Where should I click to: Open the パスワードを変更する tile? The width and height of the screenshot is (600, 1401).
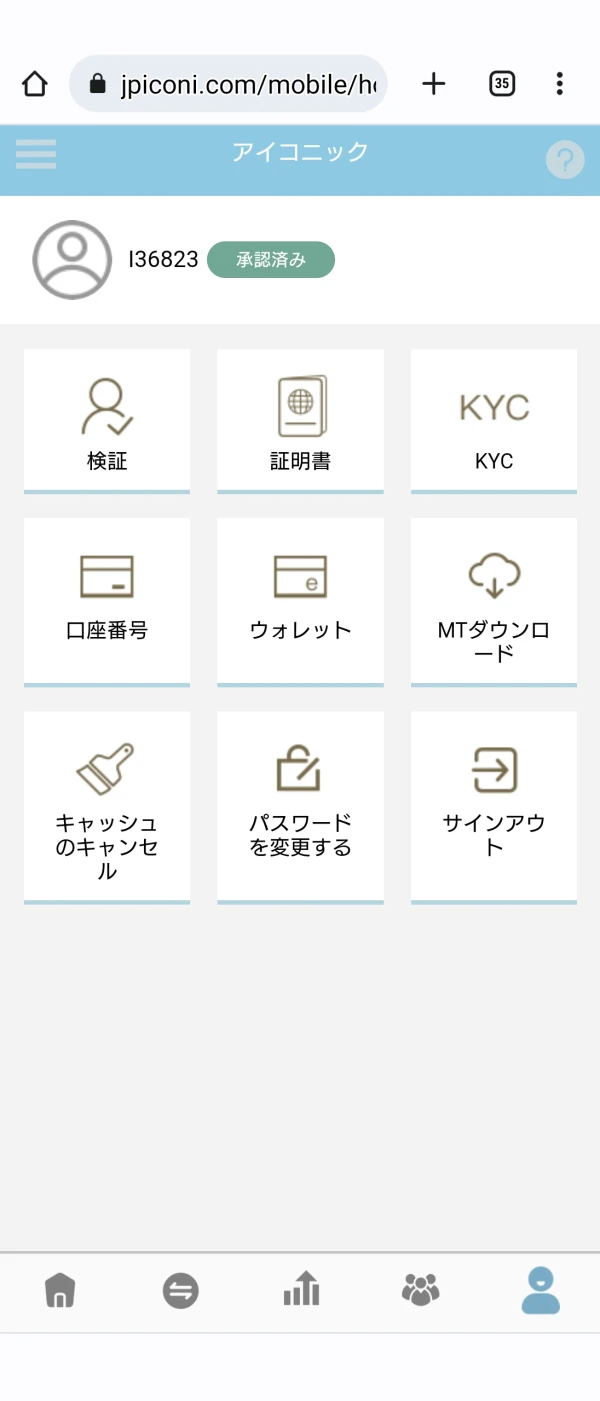[x=300, y=806]
